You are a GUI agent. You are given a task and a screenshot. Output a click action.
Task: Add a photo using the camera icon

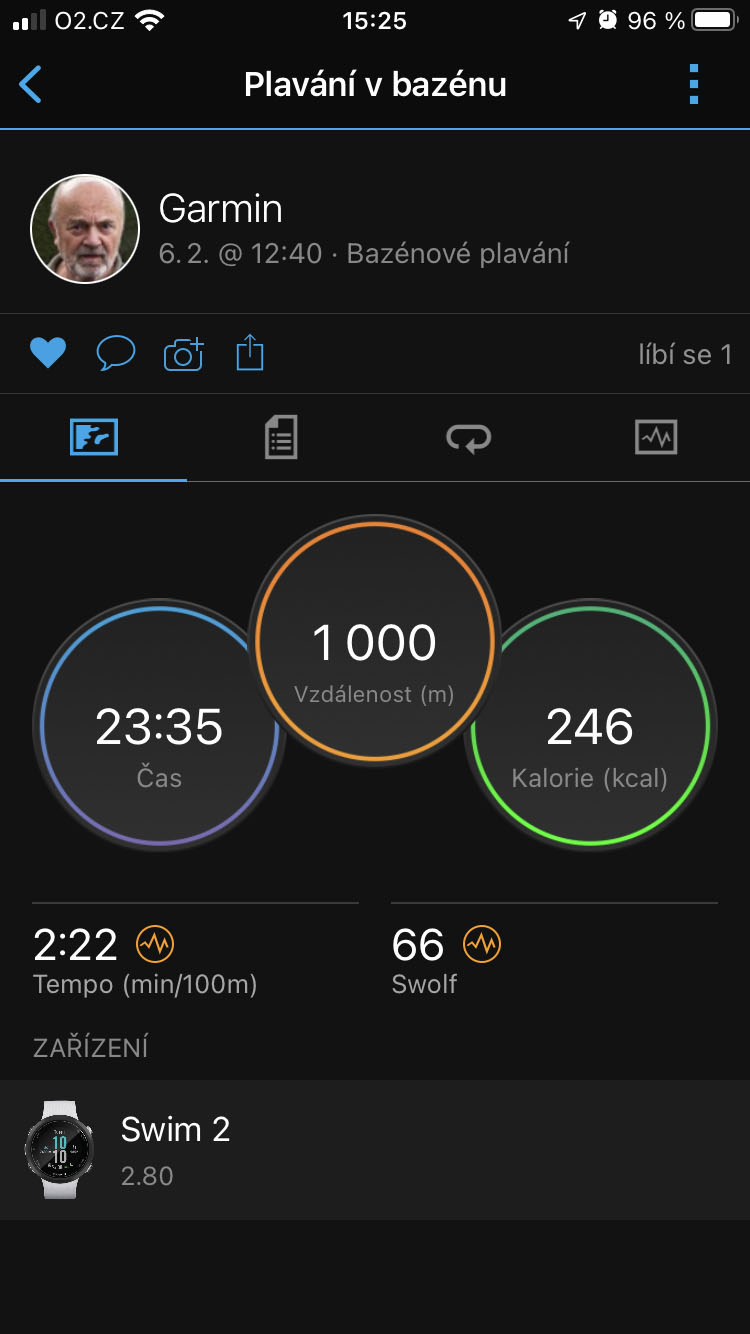(183, 353)
